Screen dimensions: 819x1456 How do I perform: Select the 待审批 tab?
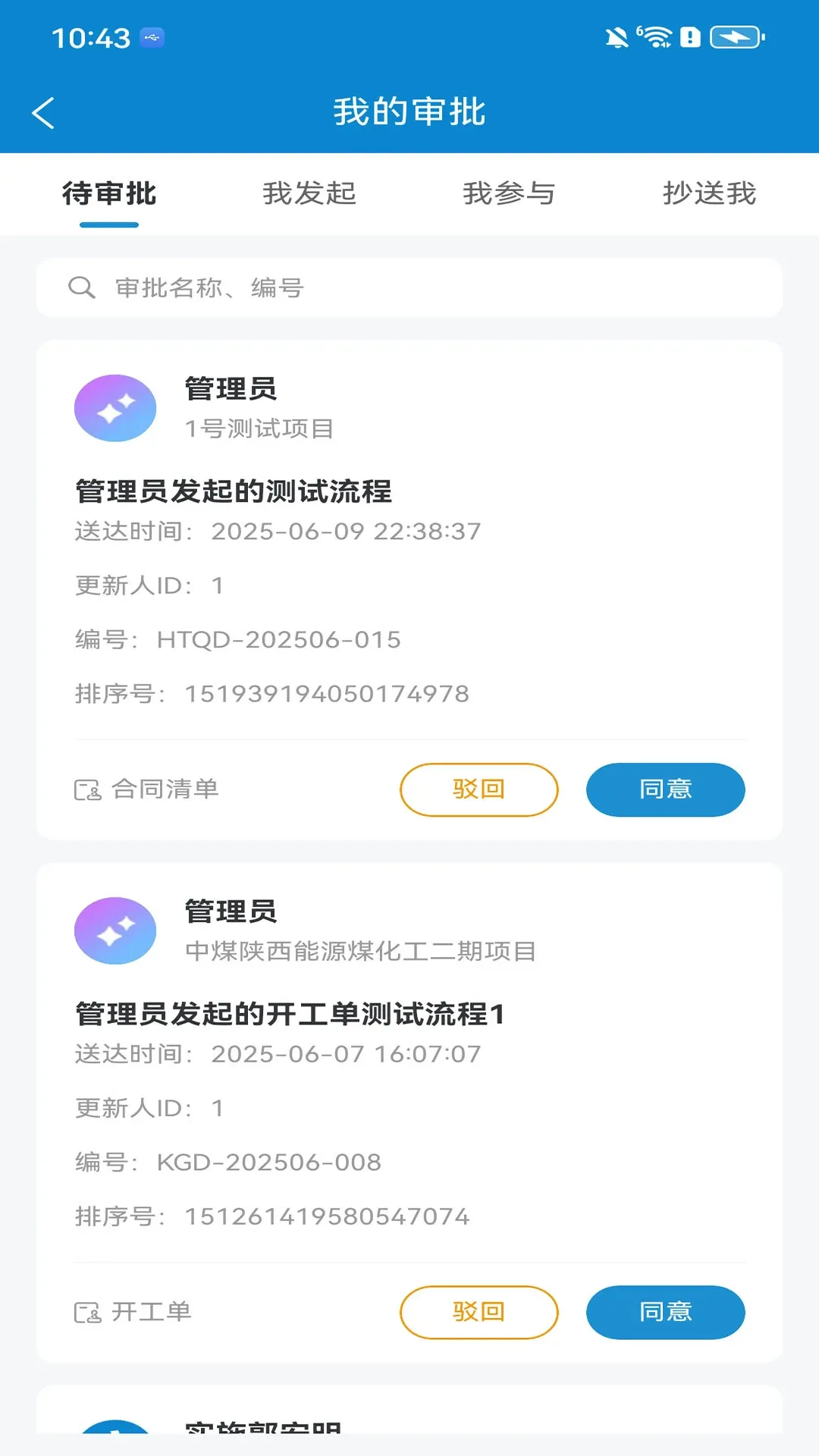tap(109, 193)
